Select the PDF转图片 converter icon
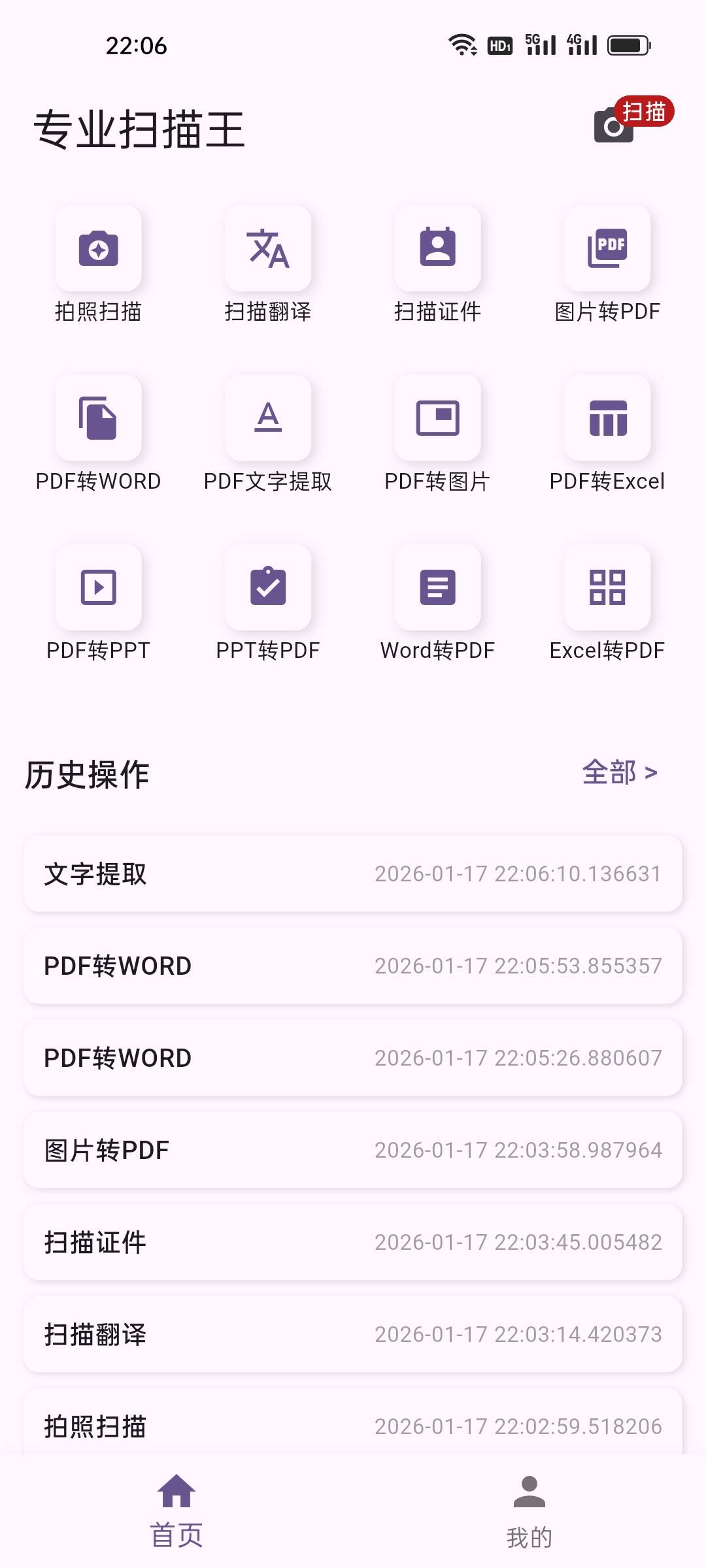This screenshot has width=706, height=1568. coord(437,419)
